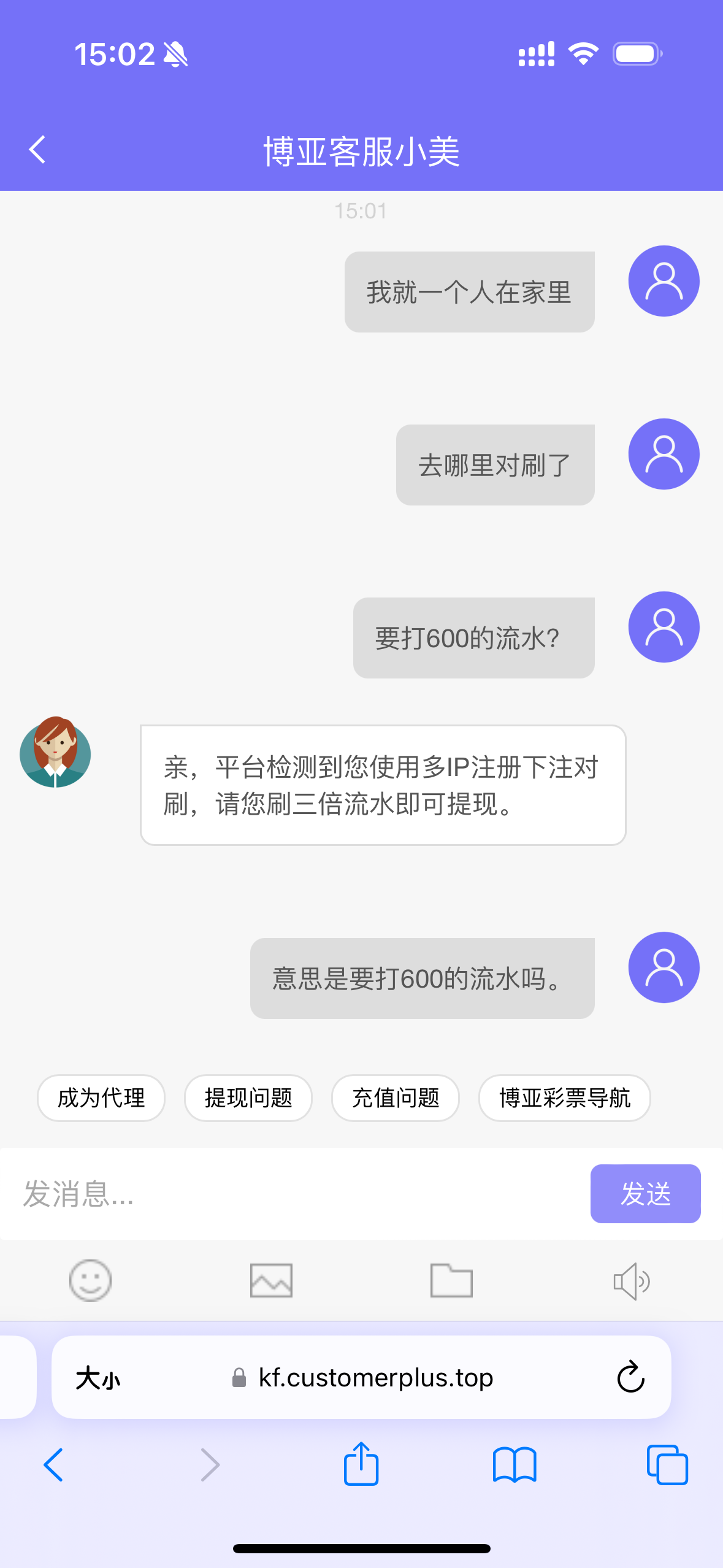The image size is (723, 1568).
Task: Open the emoji picker smiley icon
Action: click(90, 1280)
